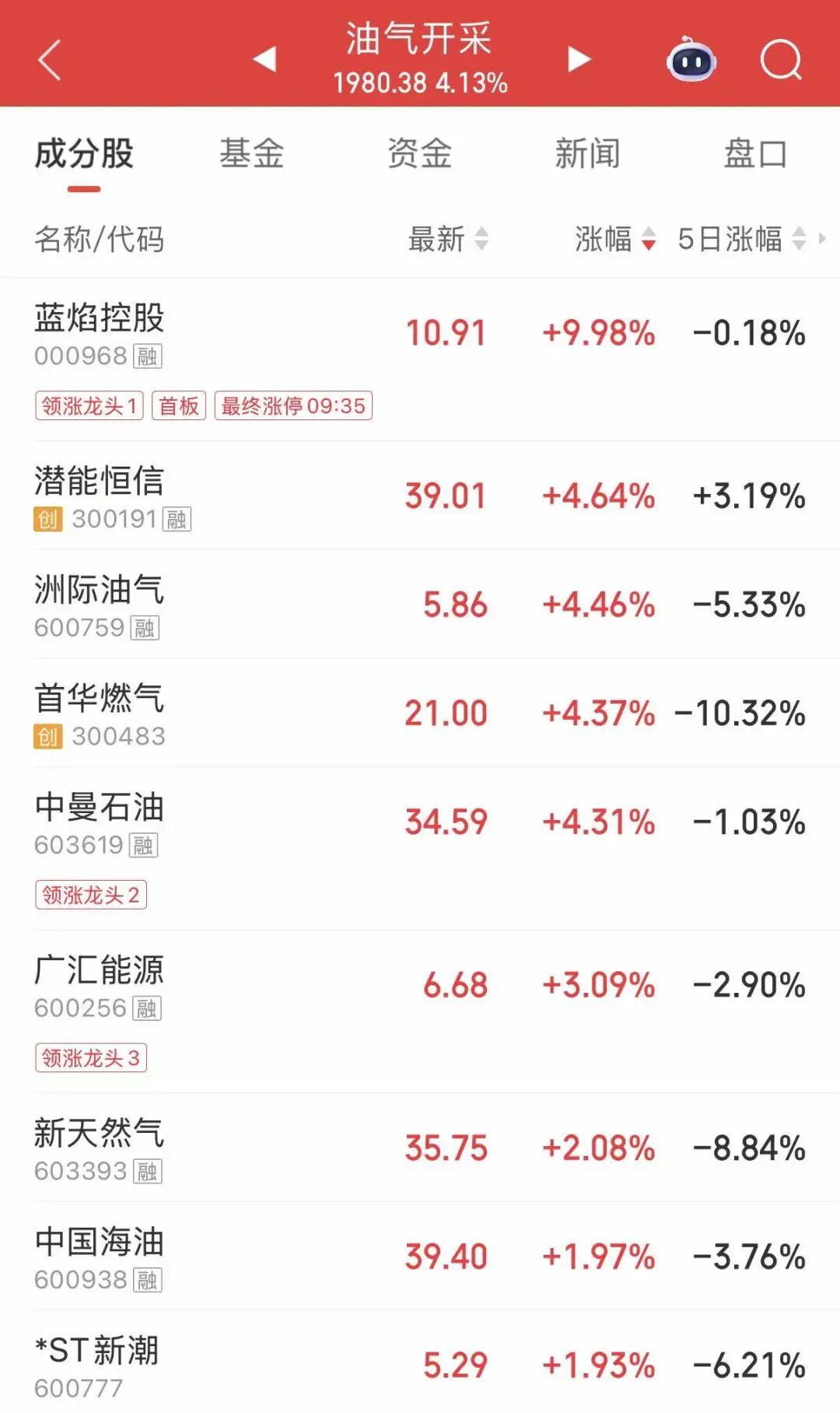840x1413 pixels.
Task: Go back using the top-left arrow
Action: pyautogui.click(x=50, y=60)
